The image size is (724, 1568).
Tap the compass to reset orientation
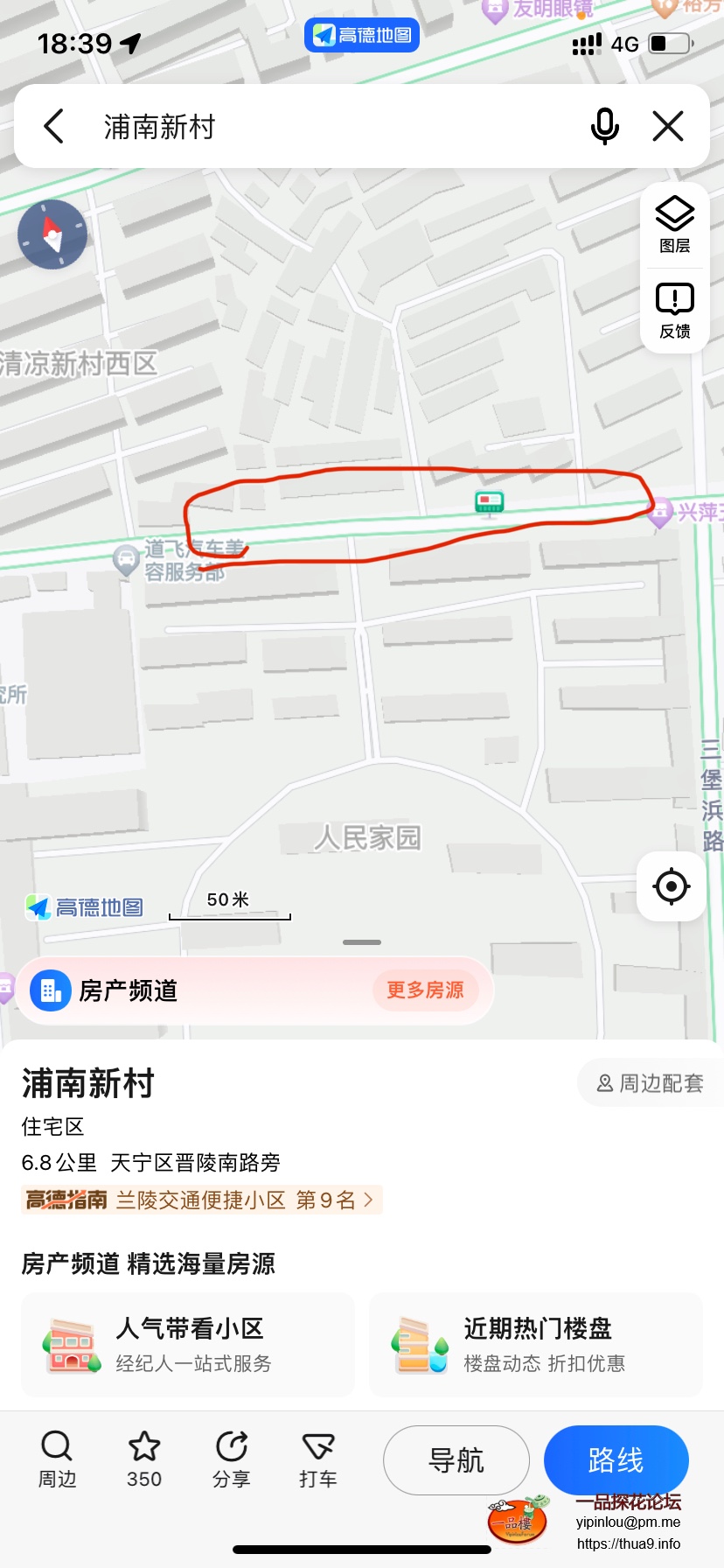pos(52,234)
